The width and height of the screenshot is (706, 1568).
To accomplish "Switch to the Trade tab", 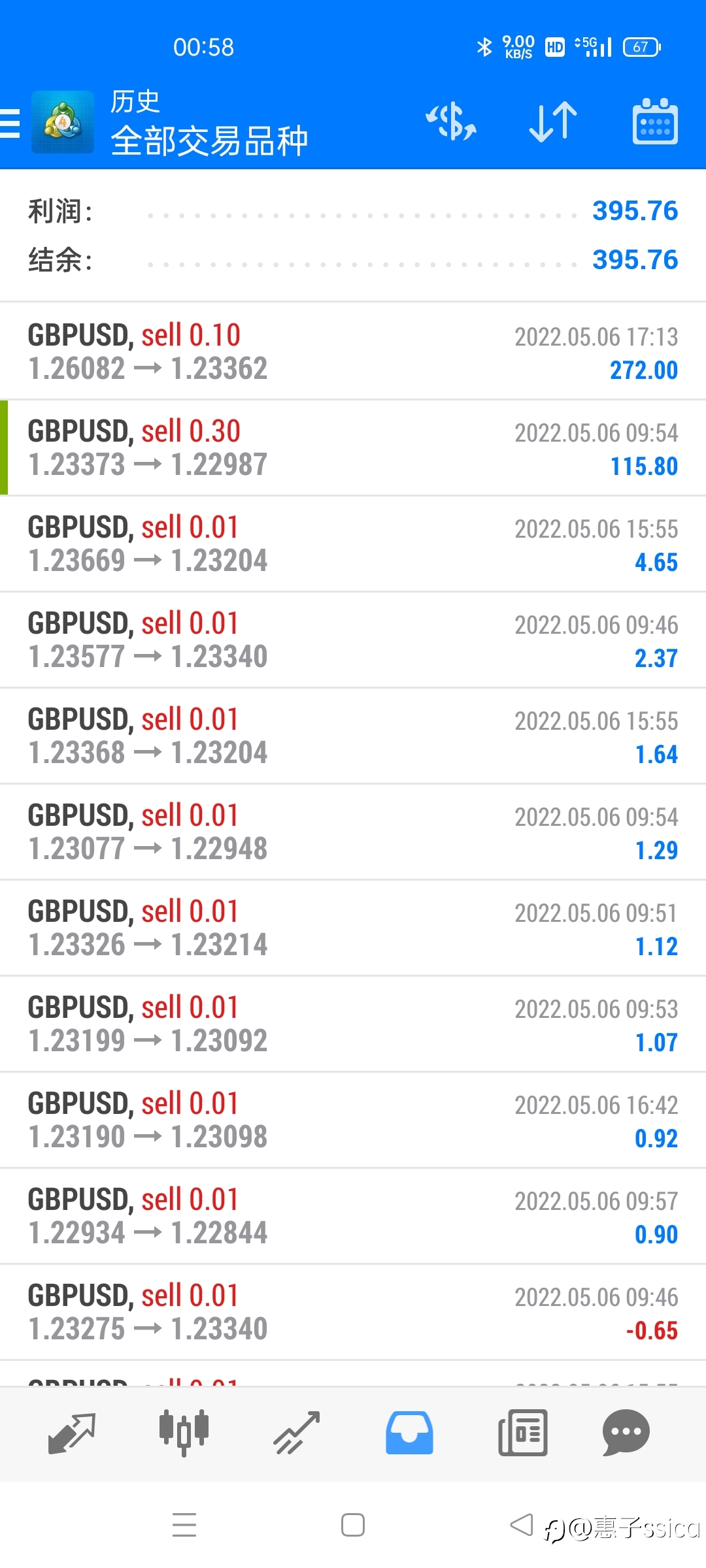I will point(297,1433).
